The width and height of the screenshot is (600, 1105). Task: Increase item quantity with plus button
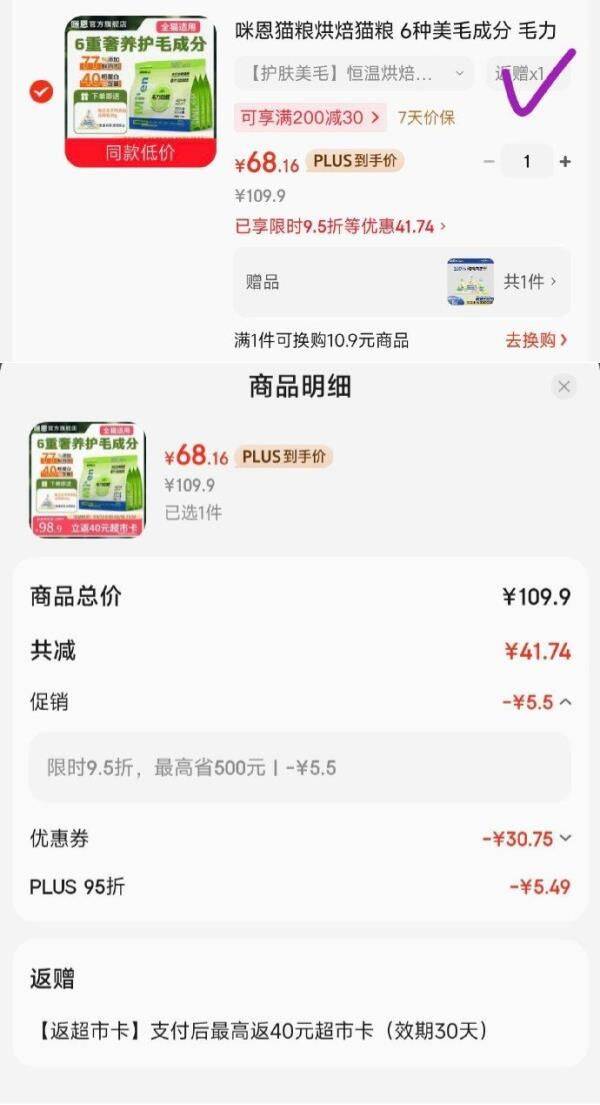[x=565, y=161]
